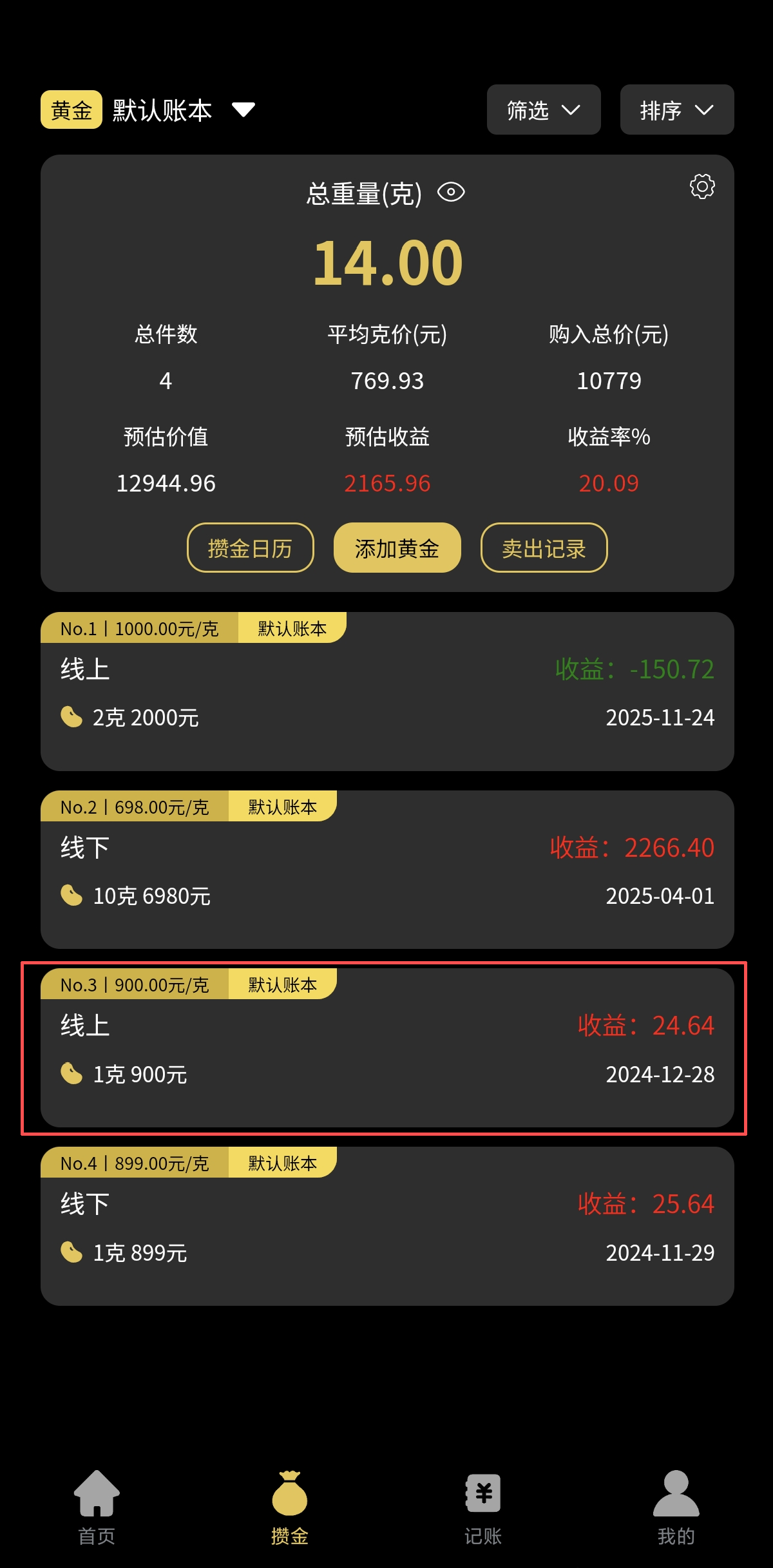Open the 排序 sort dropdown
This screenshot has height=1568, width=773.
click(676, 110)
